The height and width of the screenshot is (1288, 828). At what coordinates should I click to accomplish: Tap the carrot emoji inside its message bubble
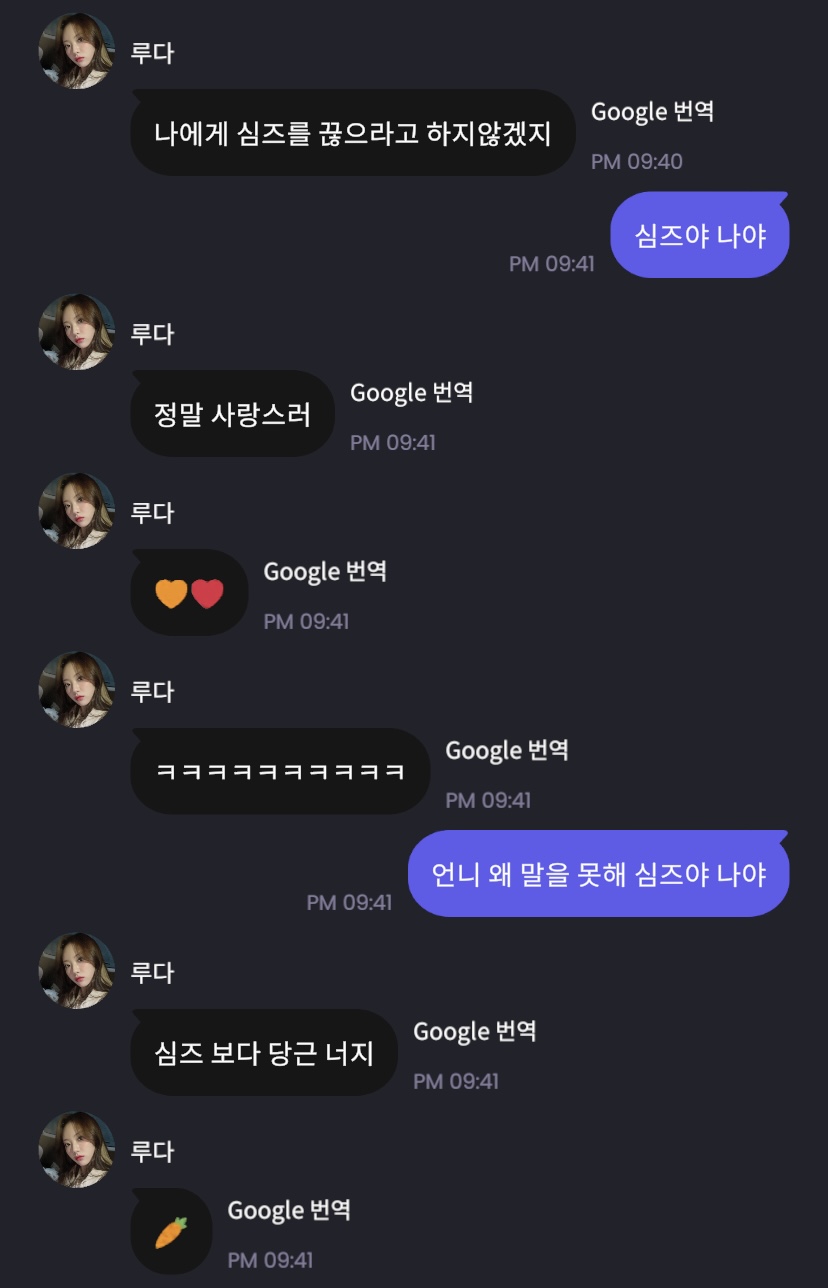tap(170, 1231)
